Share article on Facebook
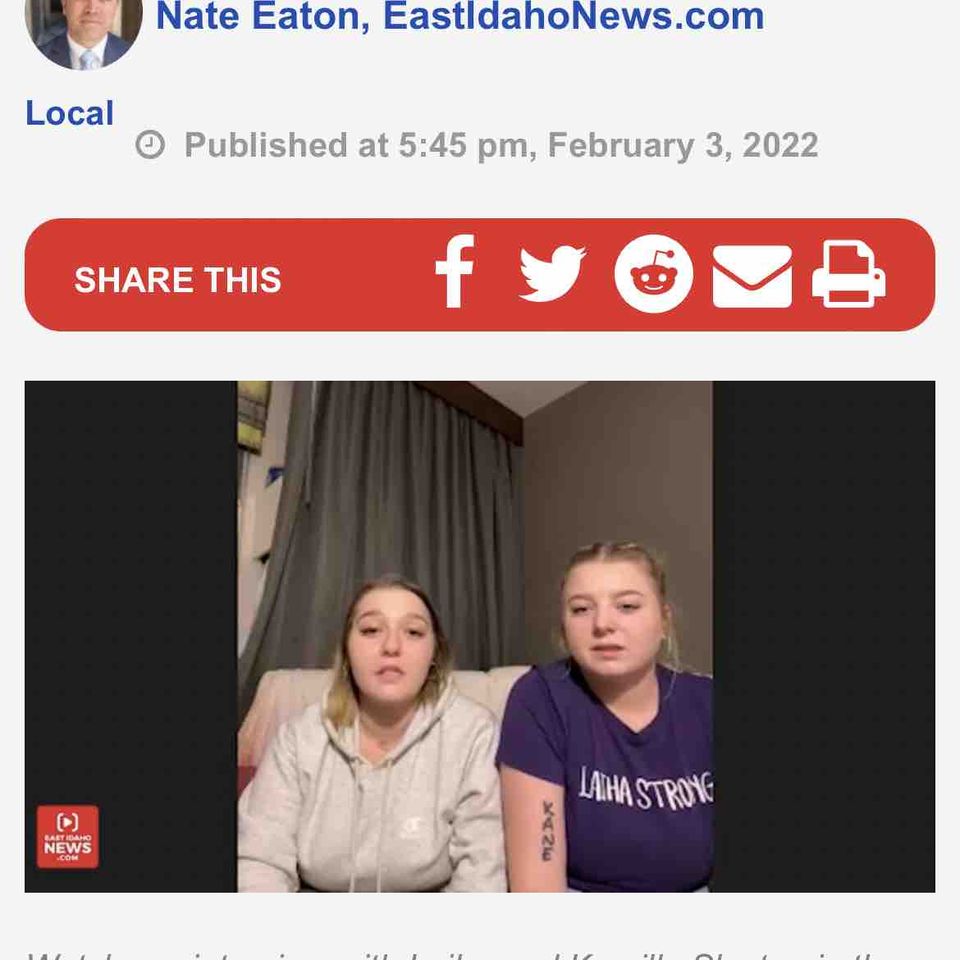This screenshot has height=960, width=960. (455, 272)
